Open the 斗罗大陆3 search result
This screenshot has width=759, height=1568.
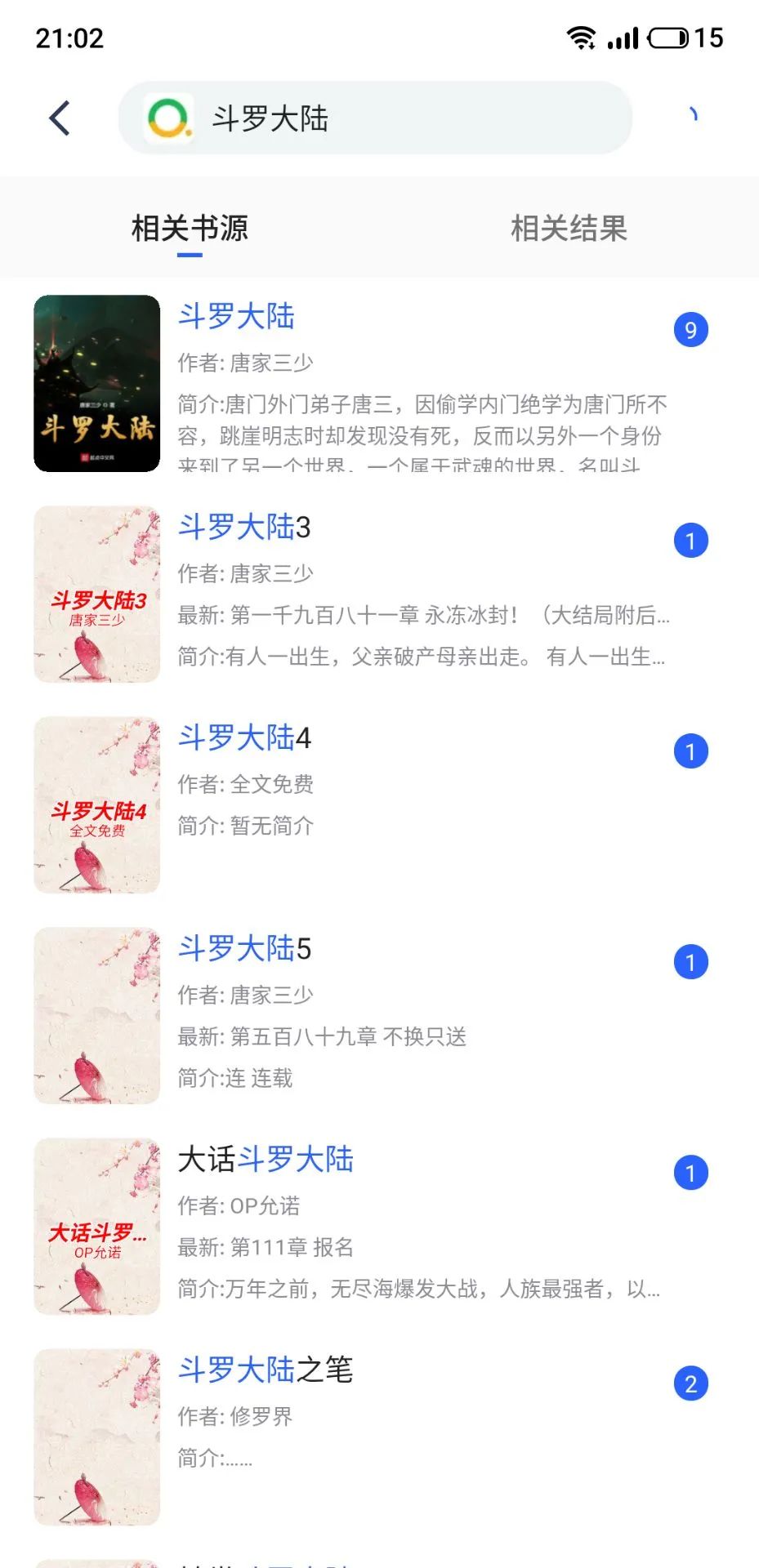point(247,528)
